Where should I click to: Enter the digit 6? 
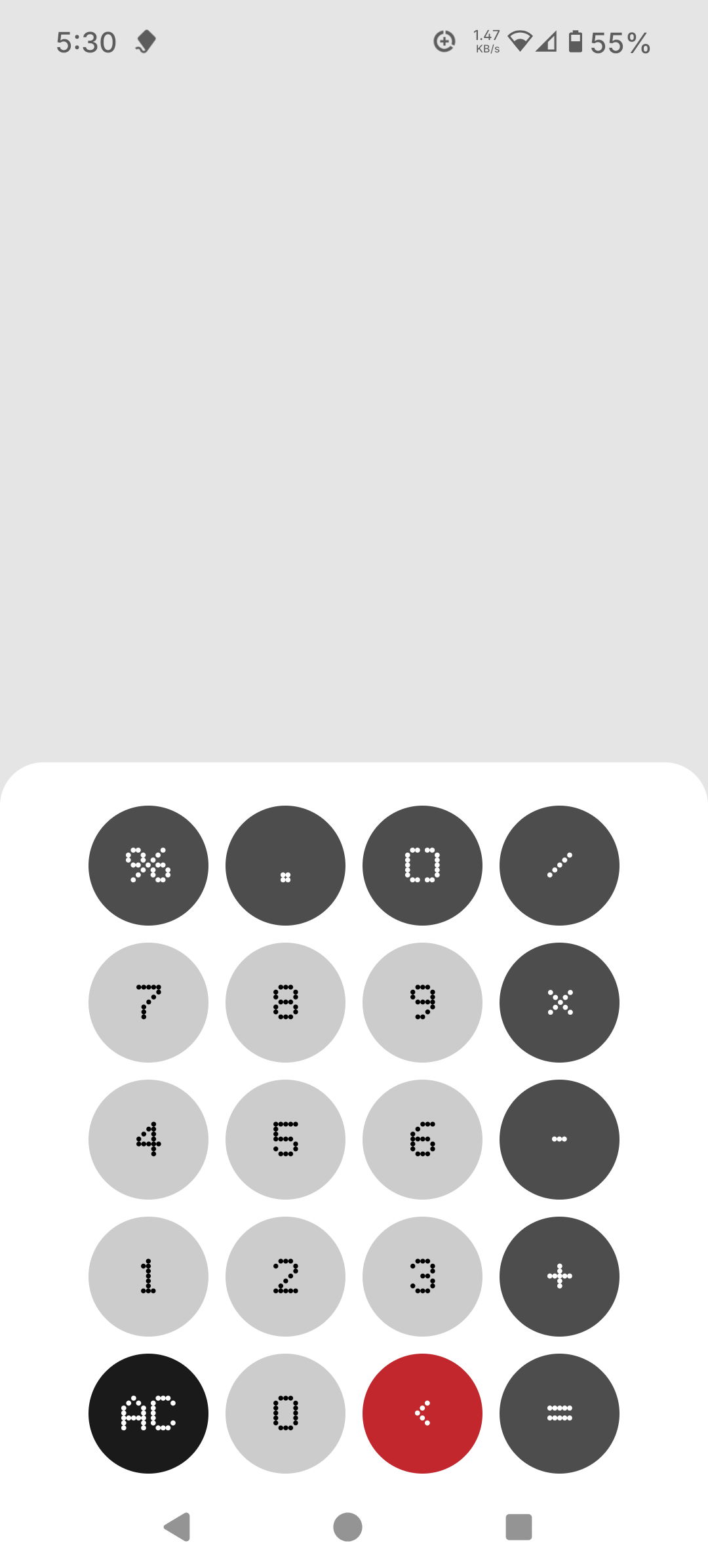pyautogui.click(x=422, y=1139)
